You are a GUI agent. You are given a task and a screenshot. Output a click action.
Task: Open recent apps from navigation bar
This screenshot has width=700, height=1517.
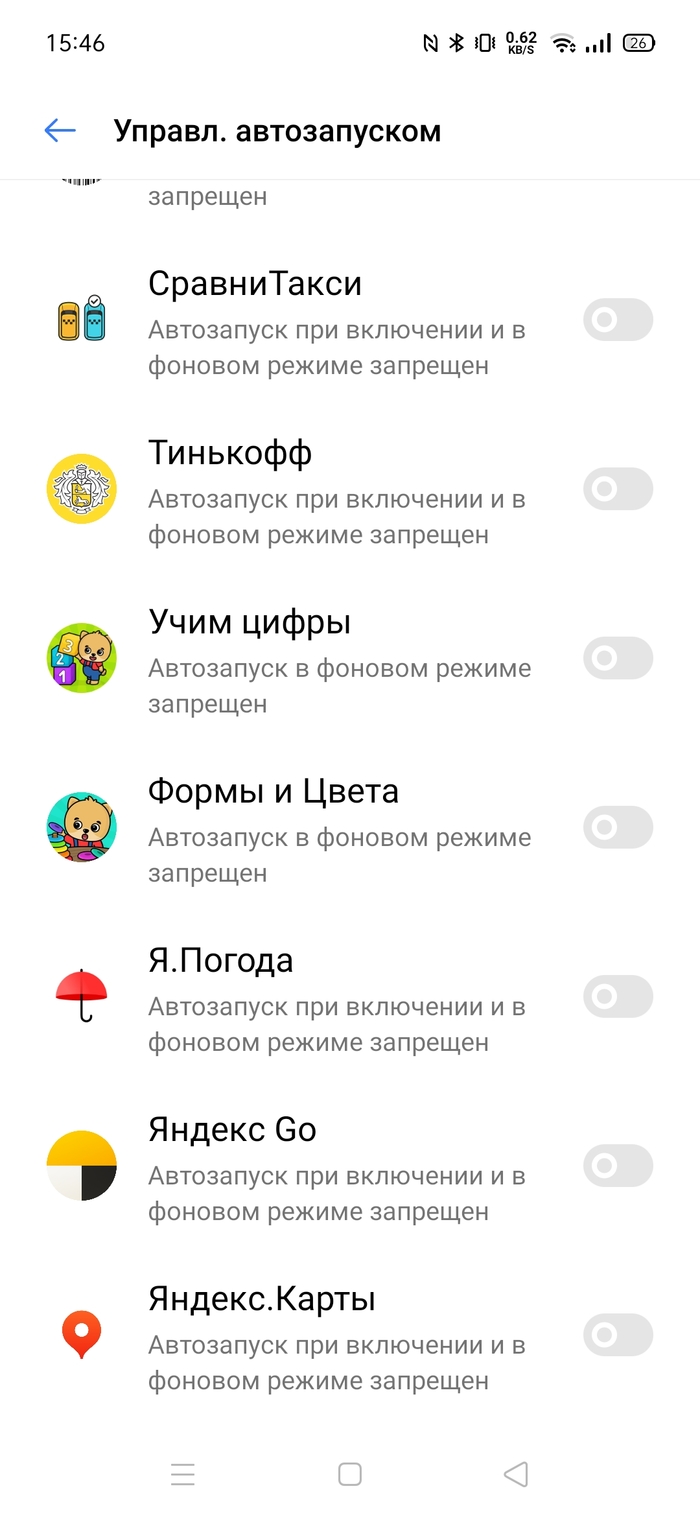(183, 1474)
